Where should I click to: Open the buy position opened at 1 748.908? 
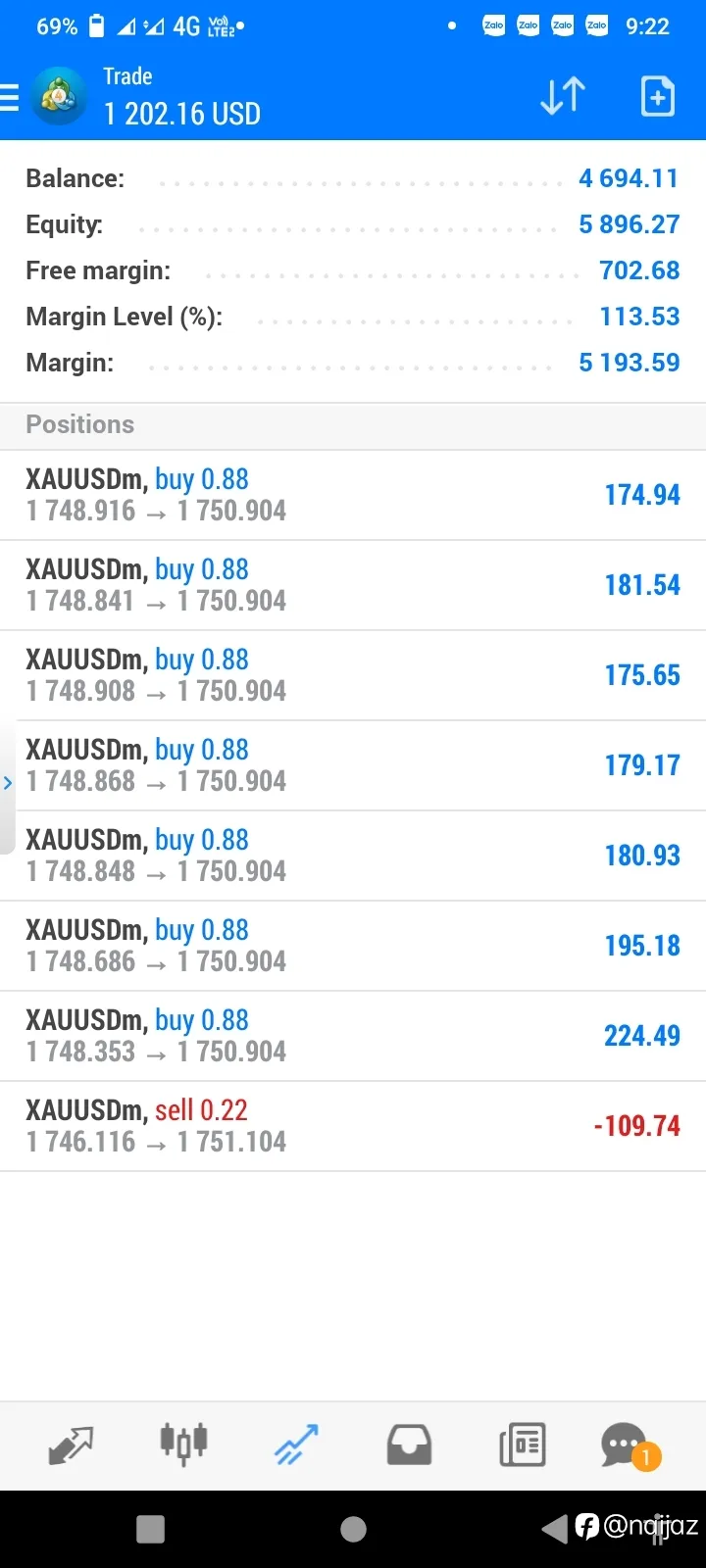click(x=353, y=675)
